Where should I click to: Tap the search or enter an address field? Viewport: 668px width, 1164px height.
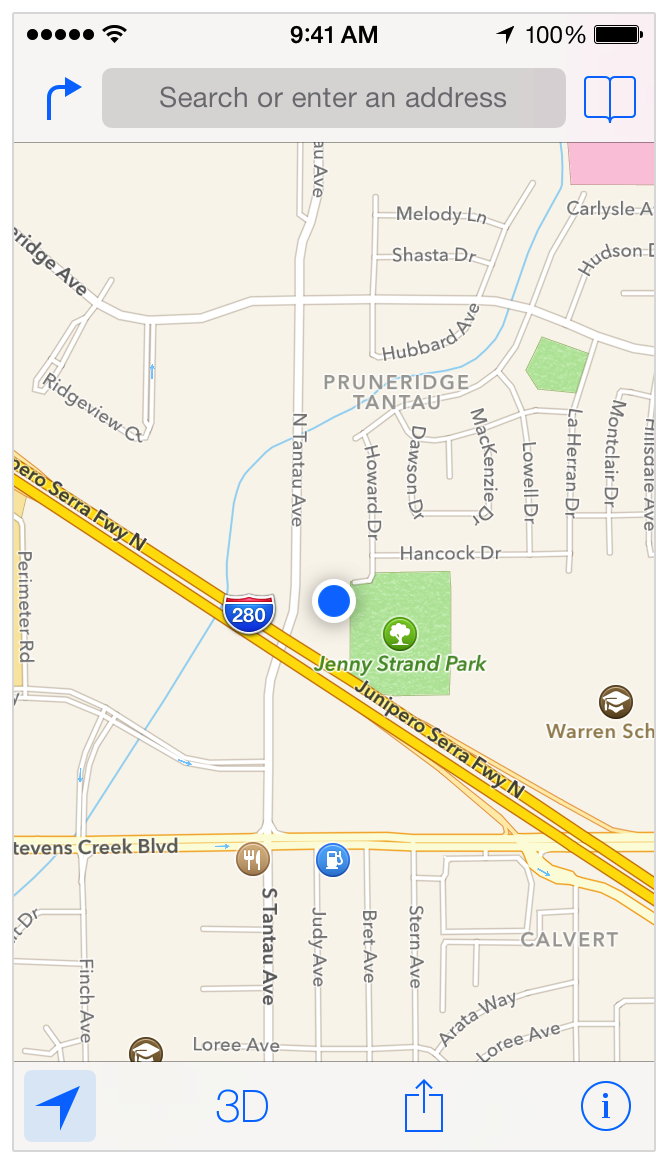click(334, 98)
